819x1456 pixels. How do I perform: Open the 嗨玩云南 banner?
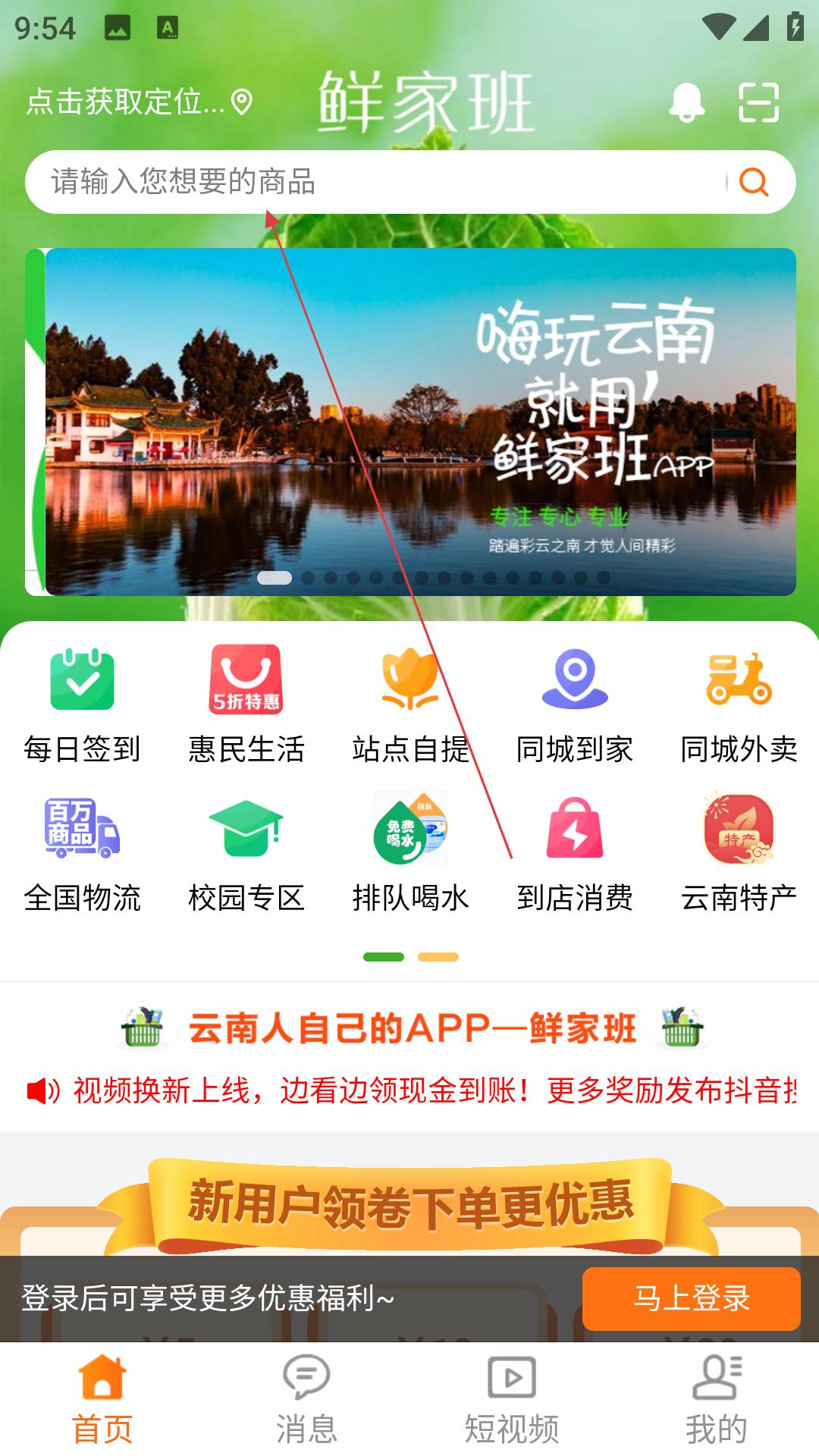tap(421, 421)
